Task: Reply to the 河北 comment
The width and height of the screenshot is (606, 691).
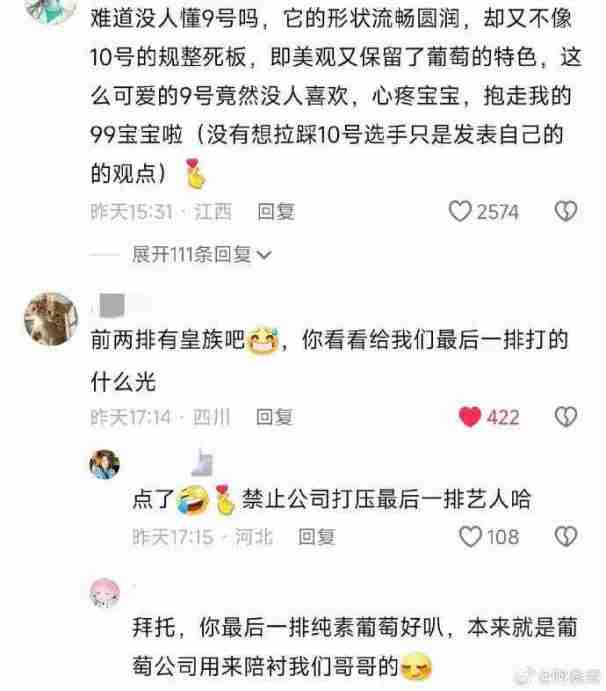Action: [x=318, y=537]
